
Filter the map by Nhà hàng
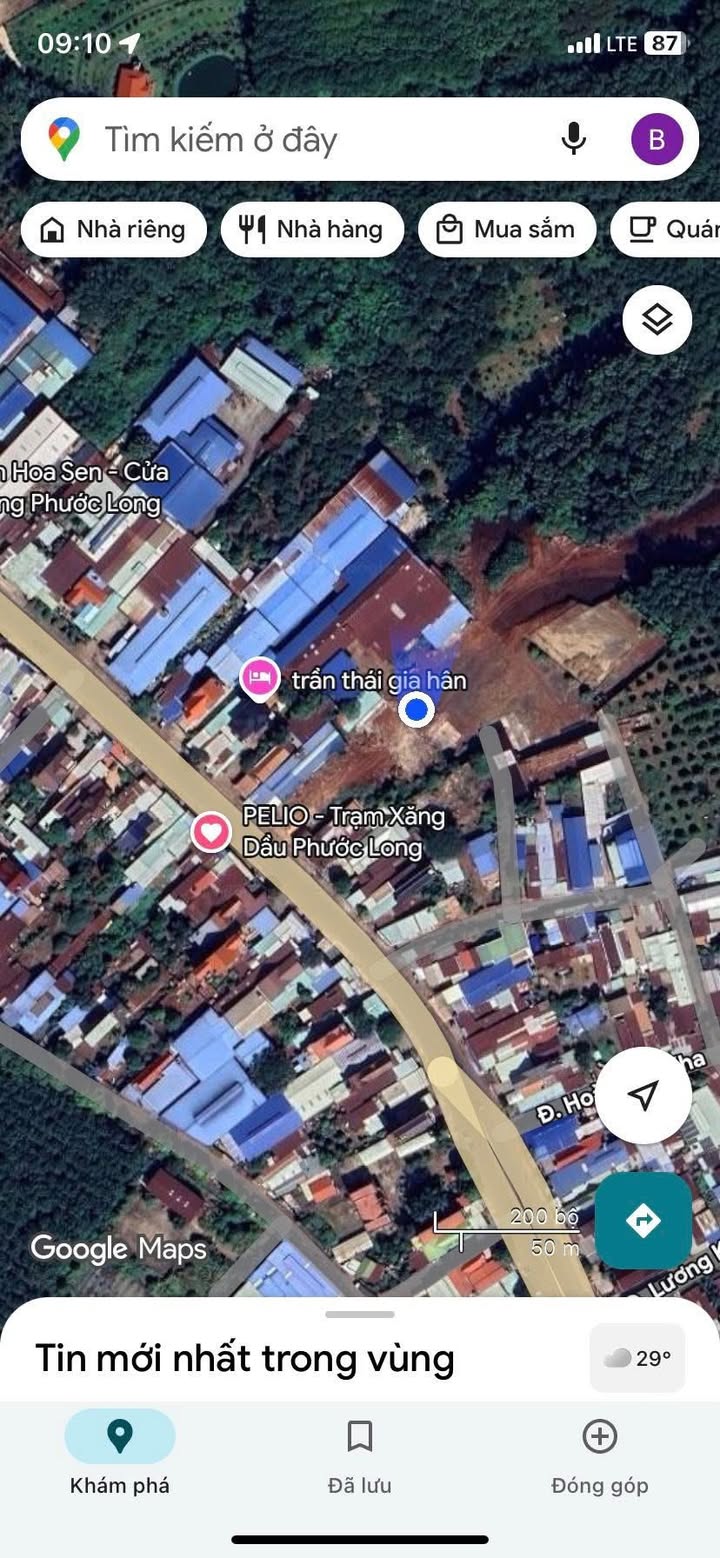(312, 230)
